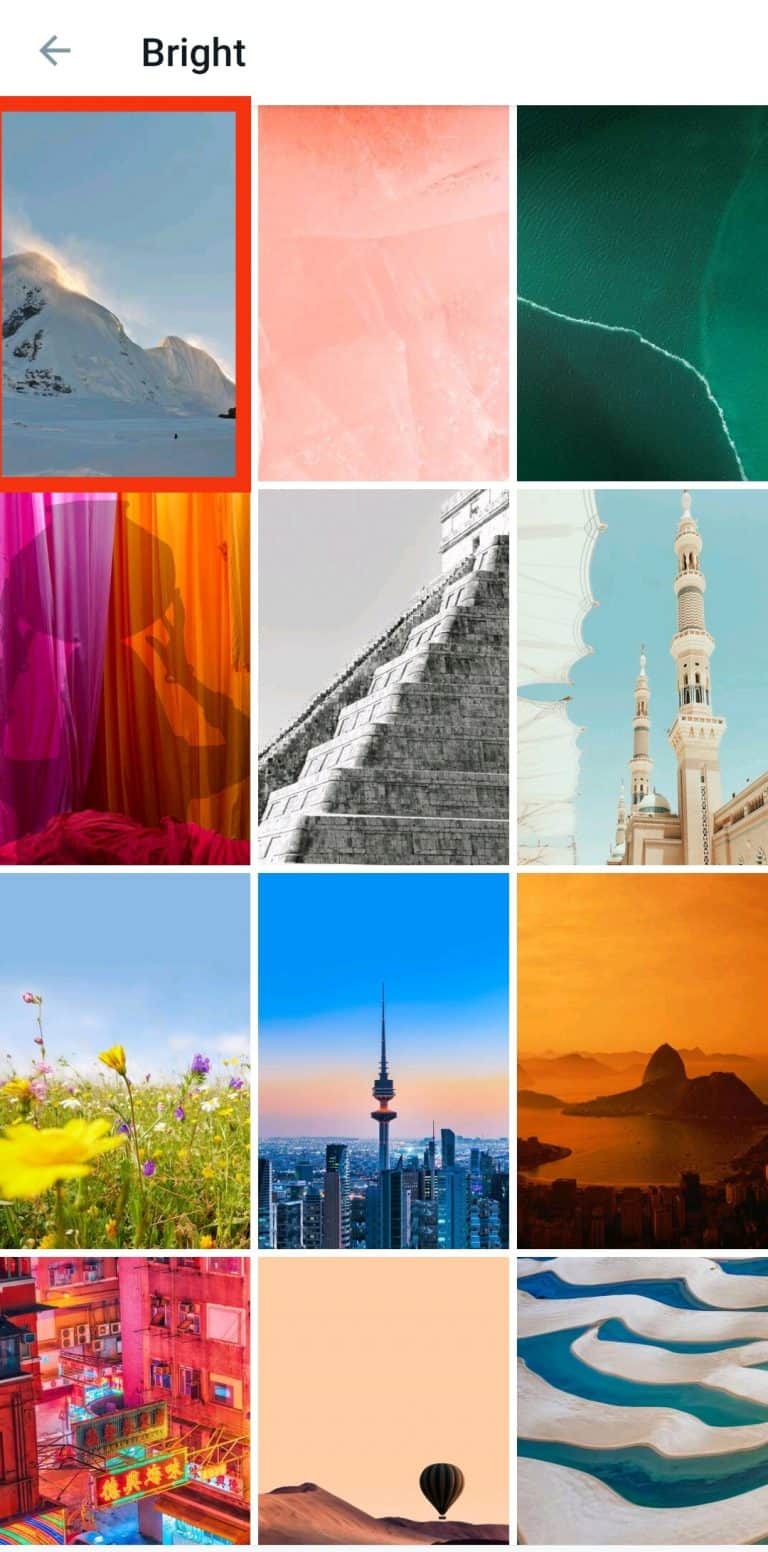
Task: Select the colorful curtain silhouette wallpaper
Action: (x=124, y=676)
